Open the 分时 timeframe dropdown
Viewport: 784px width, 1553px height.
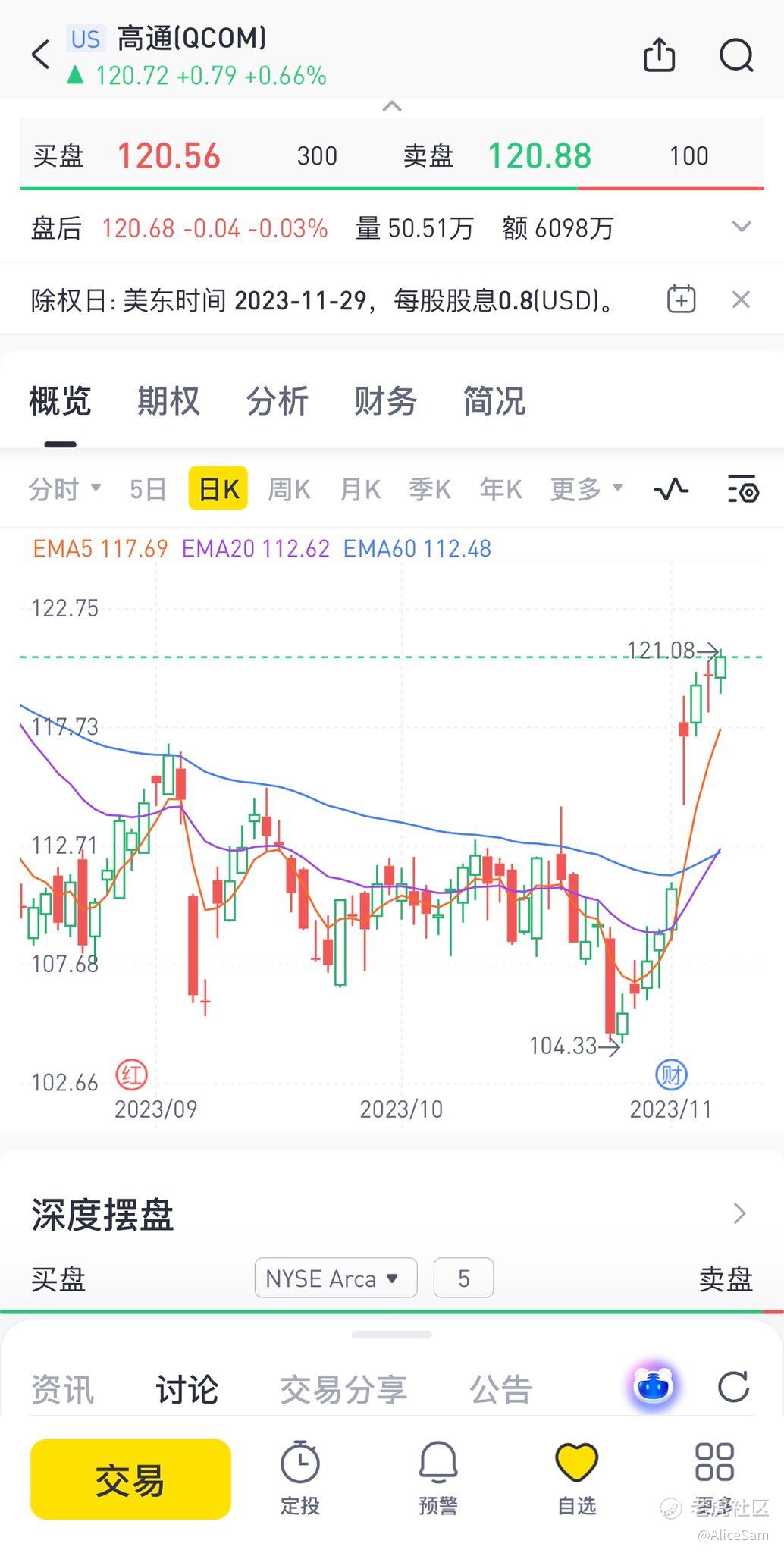(67, 489)
